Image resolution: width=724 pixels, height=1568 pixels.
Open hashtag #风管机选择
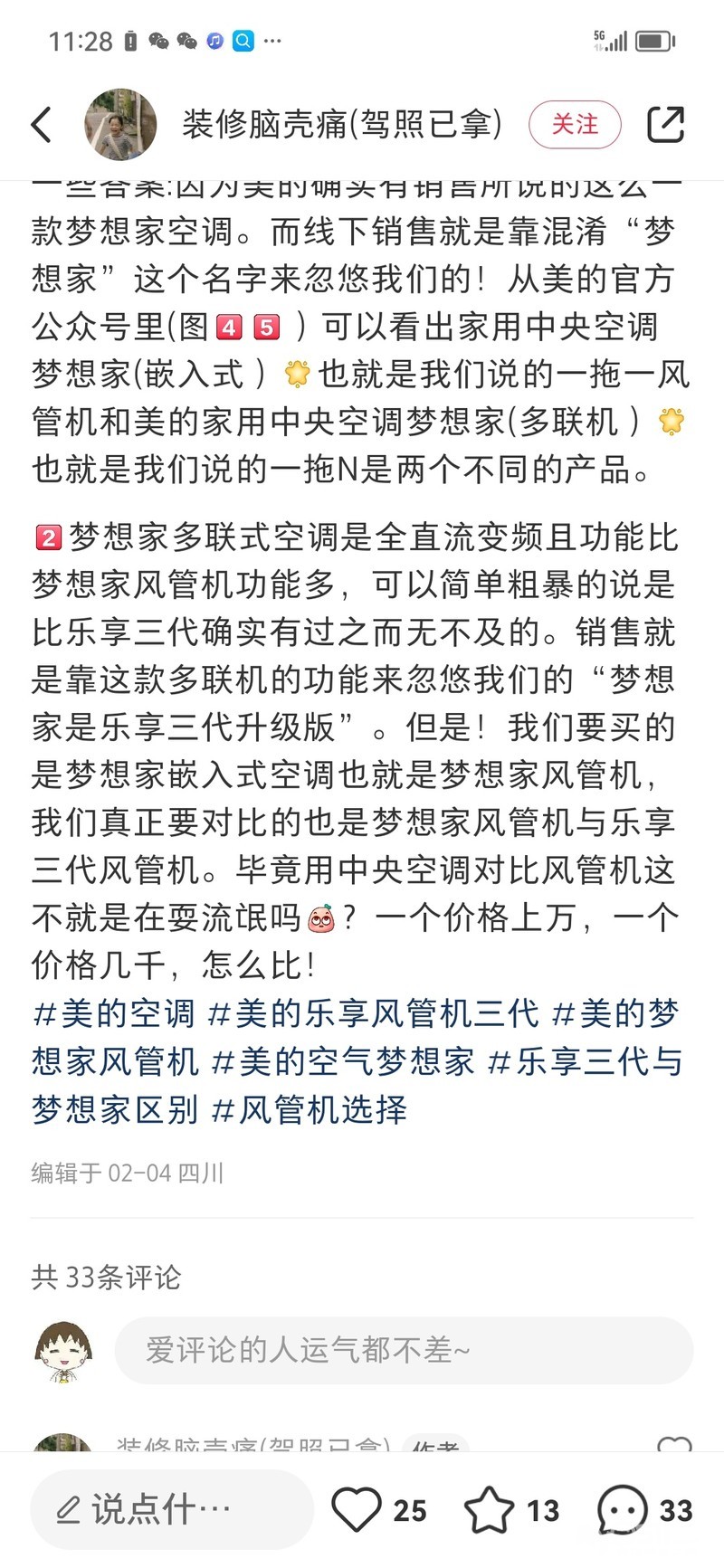tap(309, 1110)
